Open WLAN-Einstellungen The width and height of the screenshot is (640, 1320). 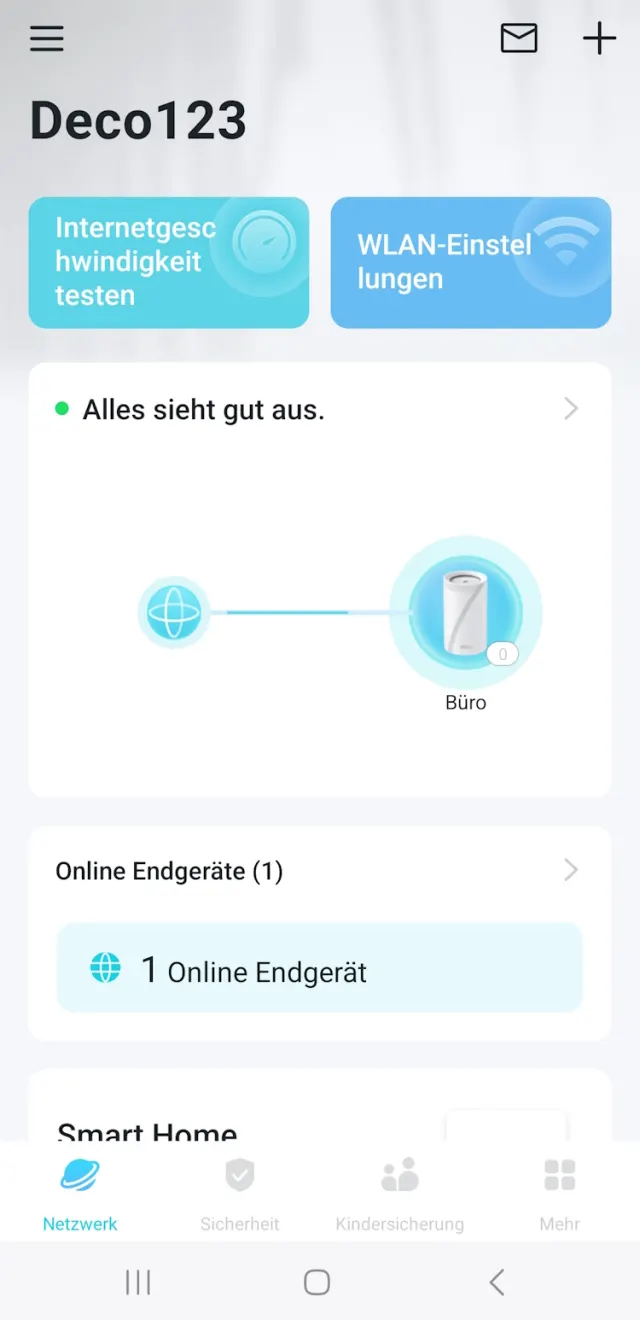point(470,262)
